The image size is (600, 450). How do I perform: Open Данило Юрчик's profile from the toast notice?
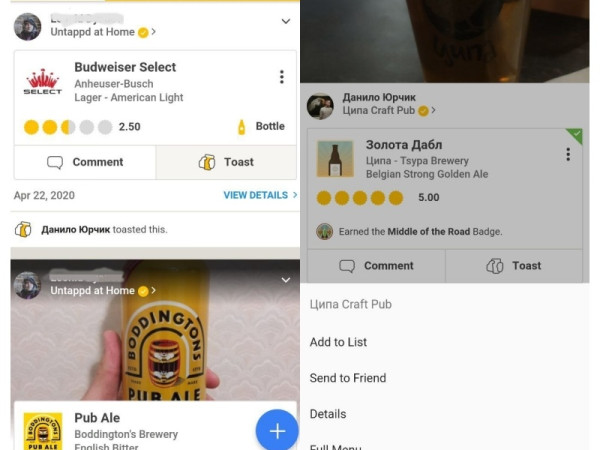pos(75,229)
